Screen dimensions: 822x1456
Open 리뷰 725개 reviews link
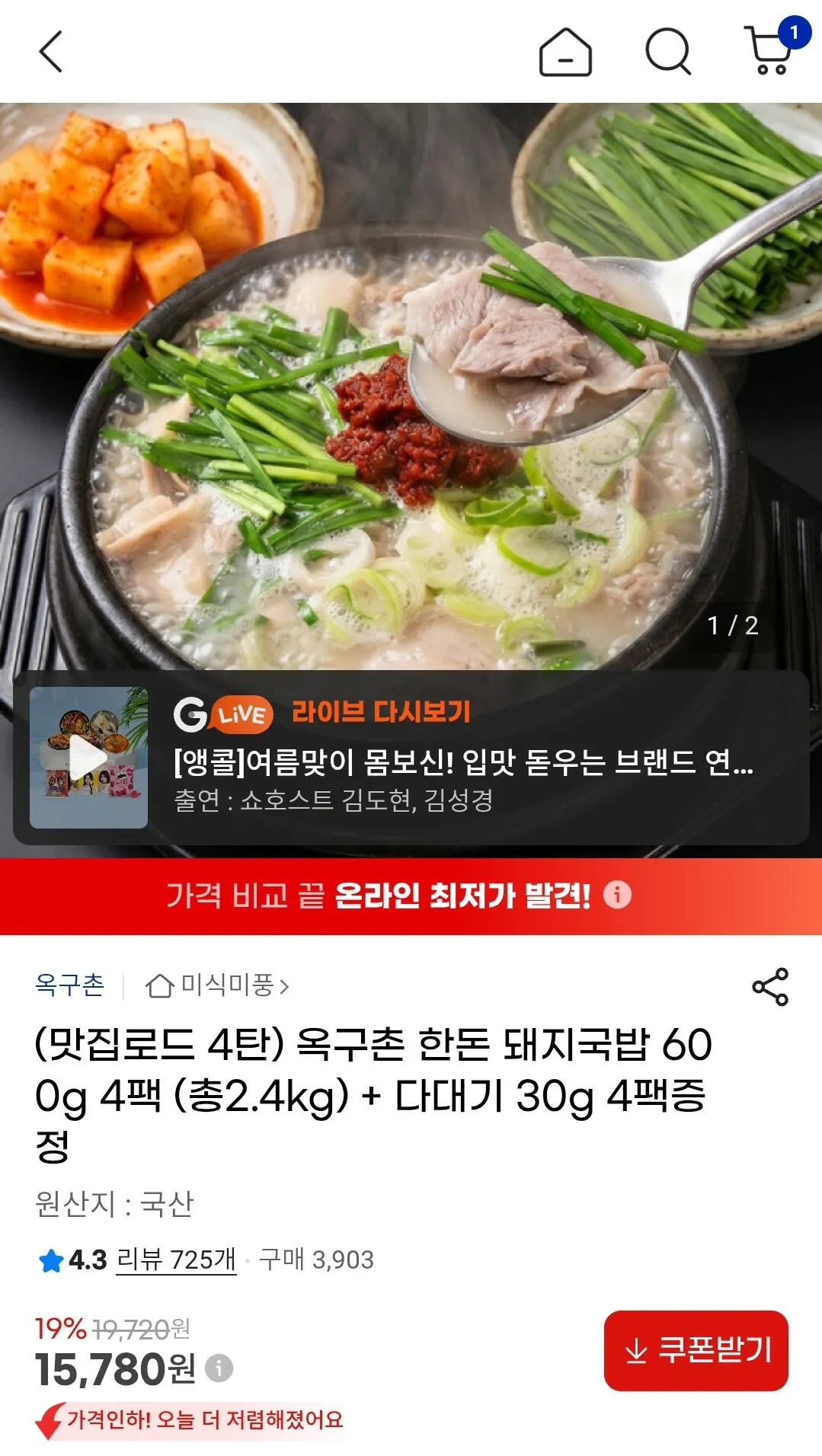(x=176, y=1260)
